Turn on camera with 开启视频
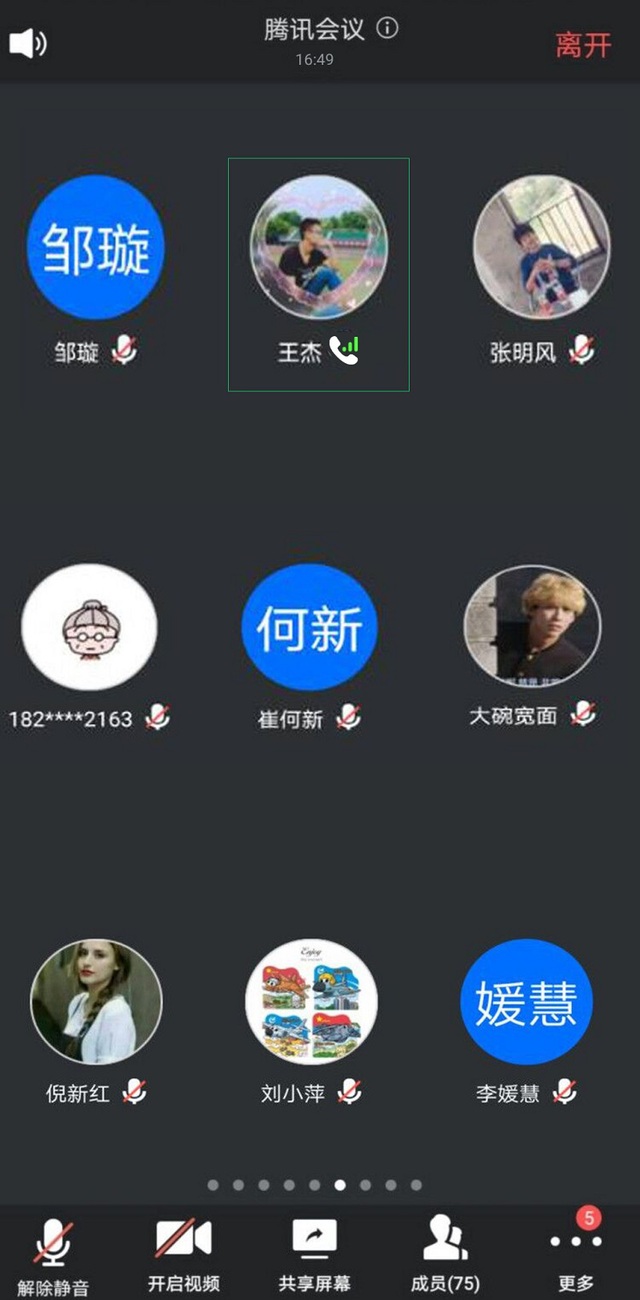This screenshot has width=640, height=1300. click(x=184, y=1255)
